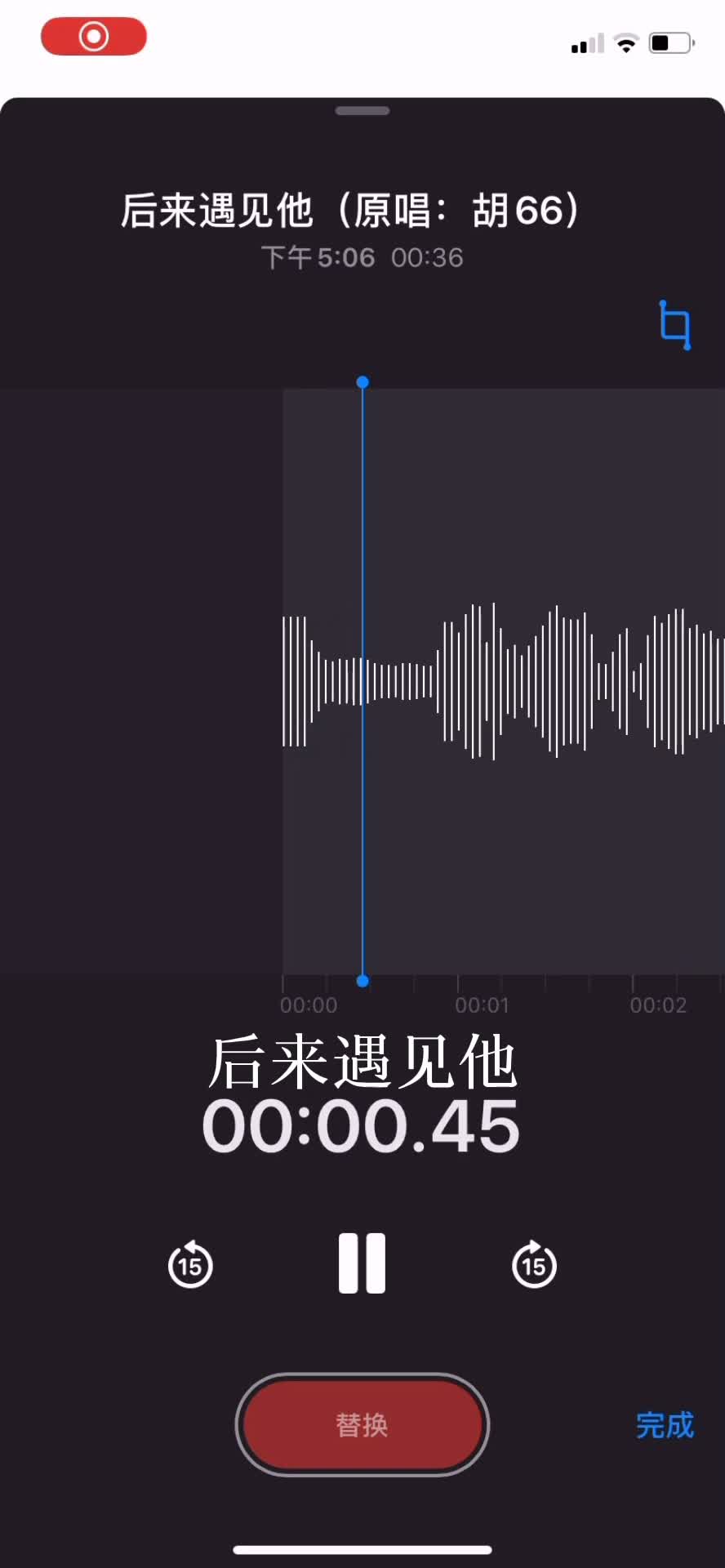Tap the sheet grabber handle at top

(362, 111)
